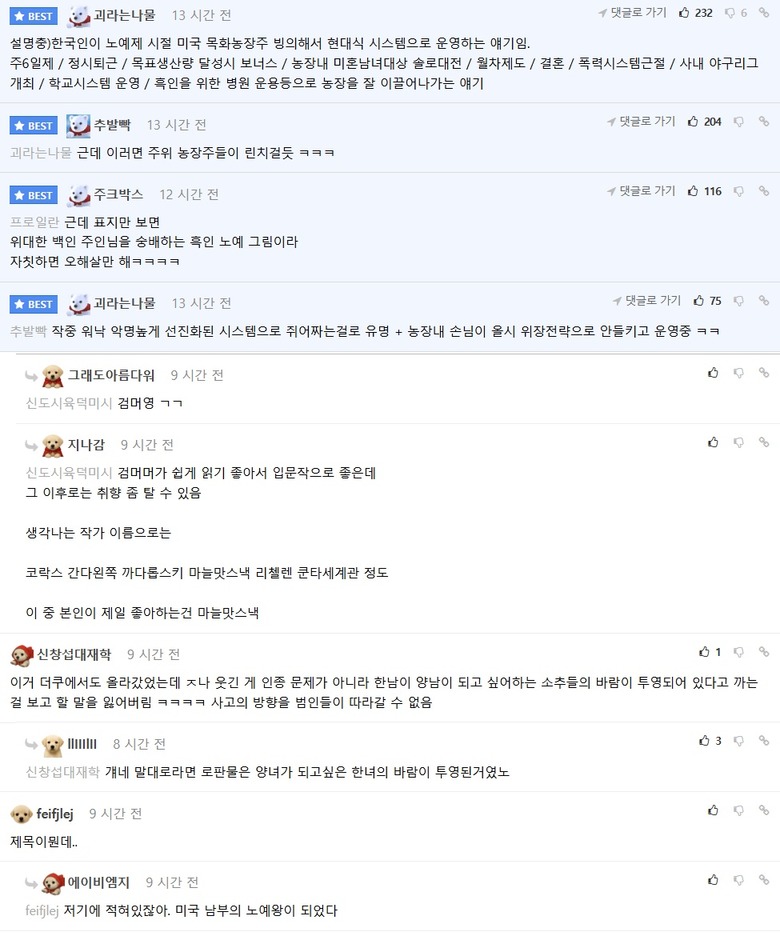Dislike 괴라는나물's comment with 232 upvotes
The image size is (780, 936).
tap(729, 13)
